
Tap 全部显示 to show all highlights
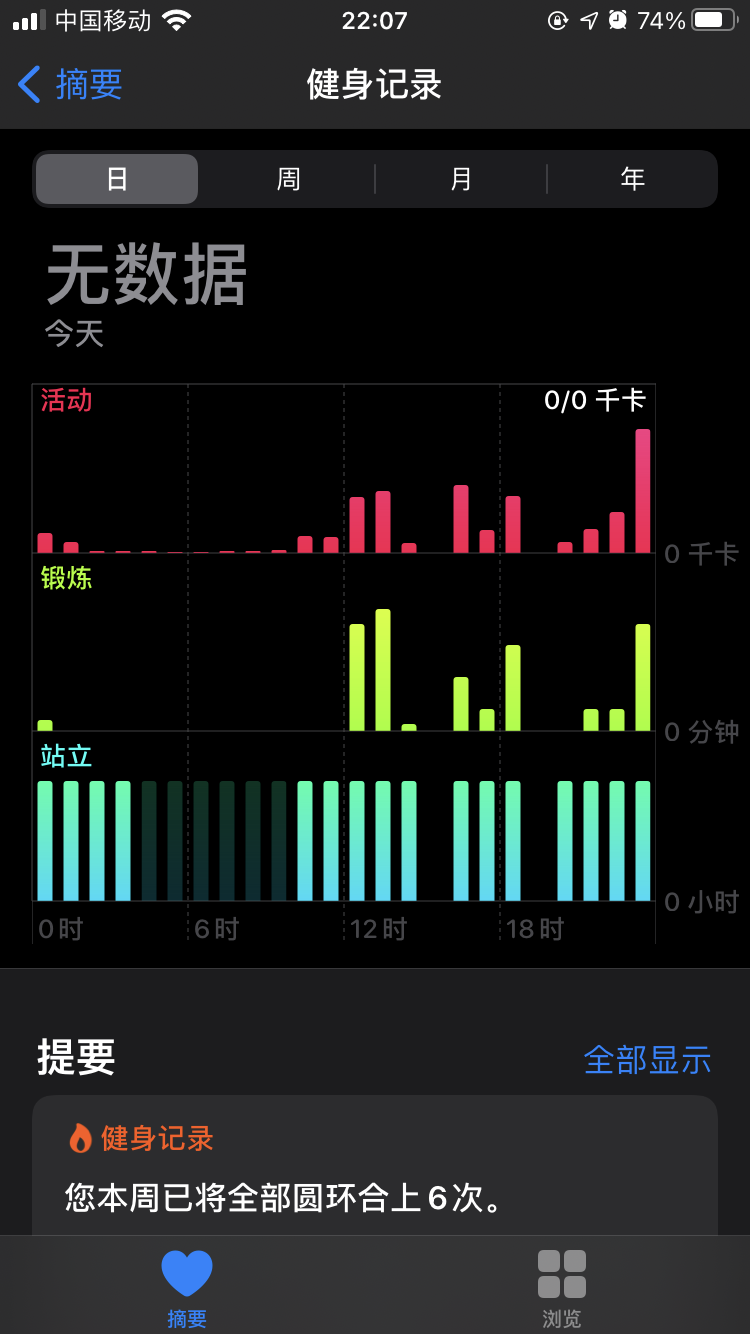(647, 1059)
